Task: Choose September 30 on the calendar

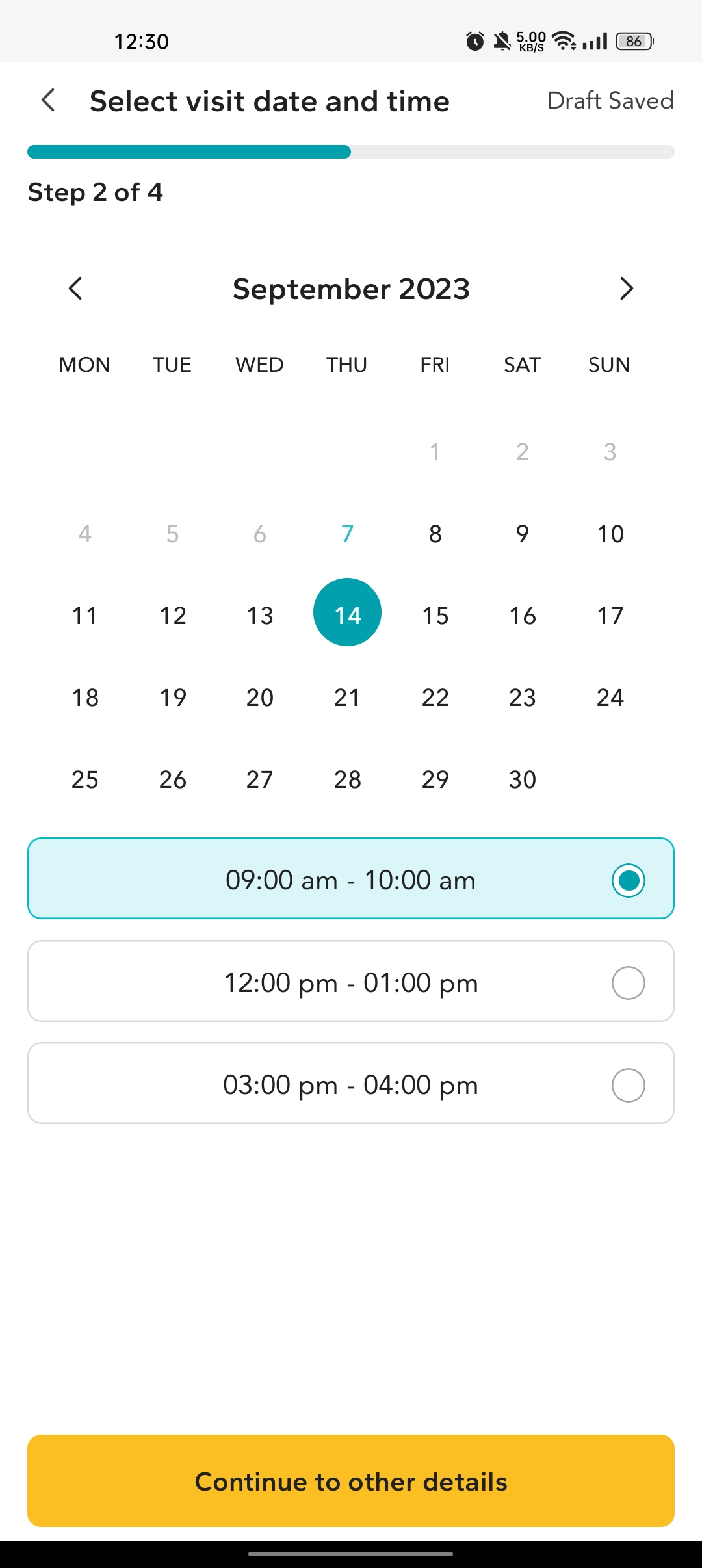Action: [522, 779]
